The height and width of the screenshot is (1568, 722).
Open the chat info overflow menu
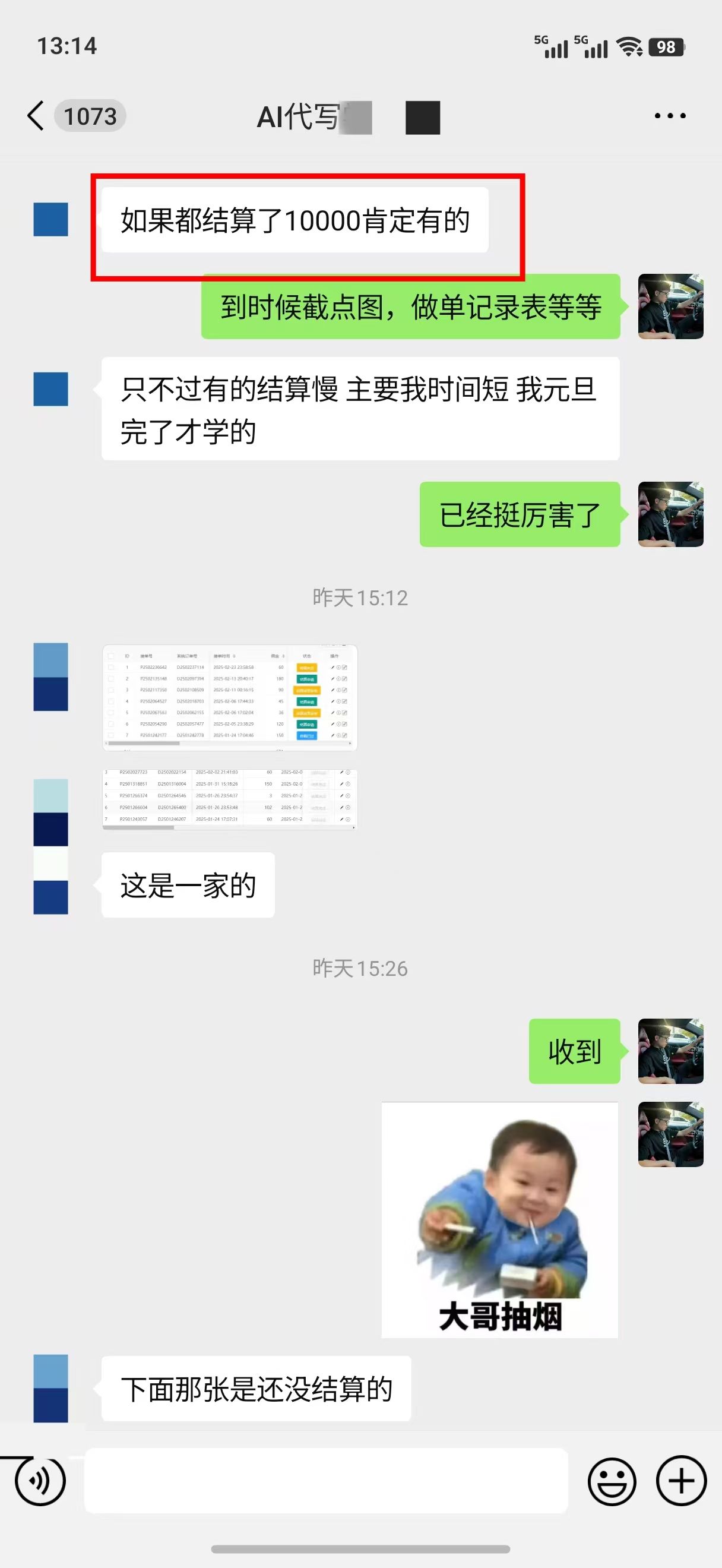tap(670, 116)
